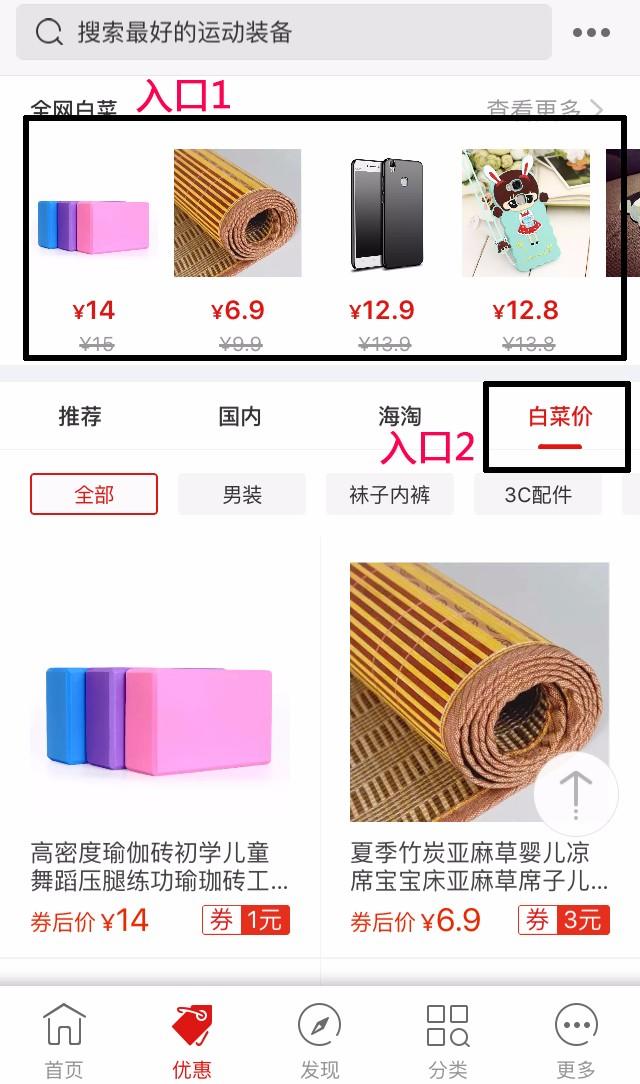Image resolution: width=640 pixels, height=1084 pixels.
Task: Filter by 3C配件 category
Action: pyautogui.click(x=537, y=494)
